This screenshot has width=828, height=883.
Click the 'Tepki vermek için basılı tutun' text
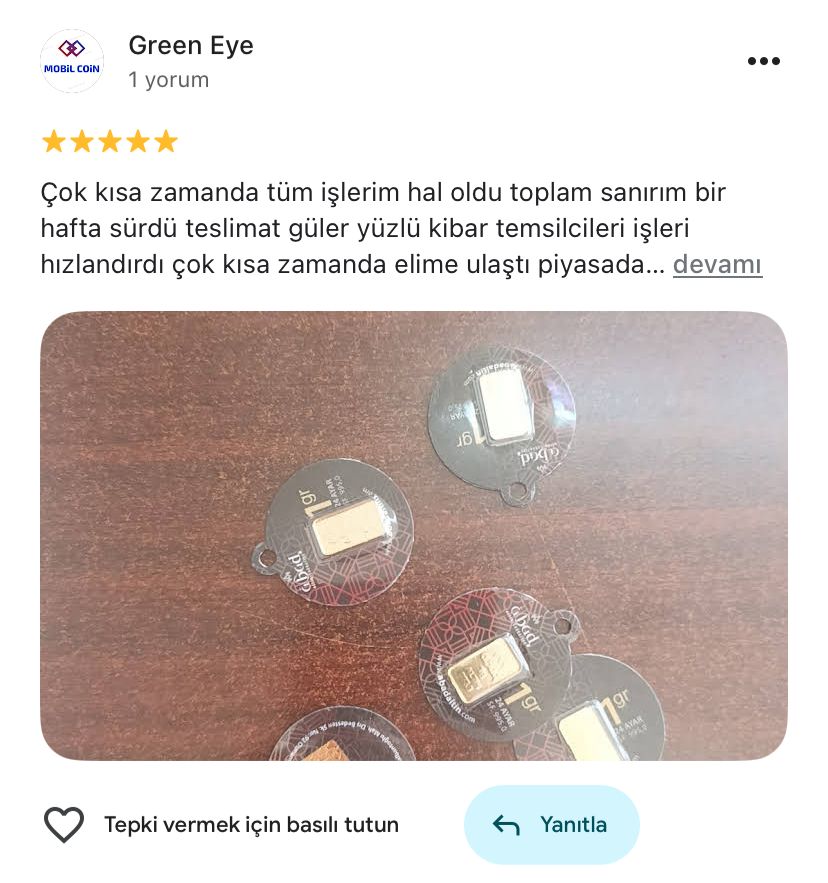[251, 824]
